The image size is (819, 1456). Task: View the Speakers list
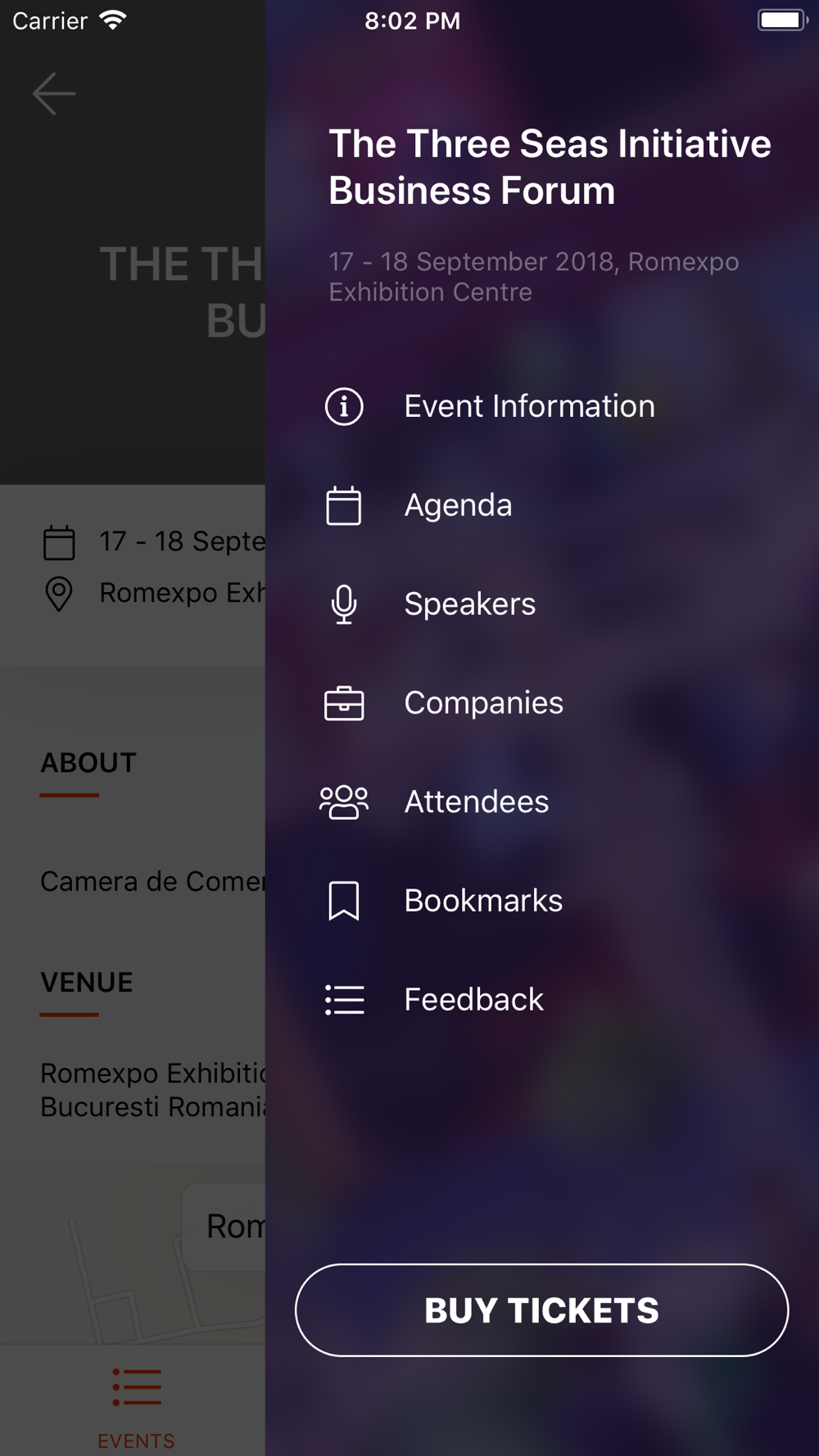coord(541,604)
